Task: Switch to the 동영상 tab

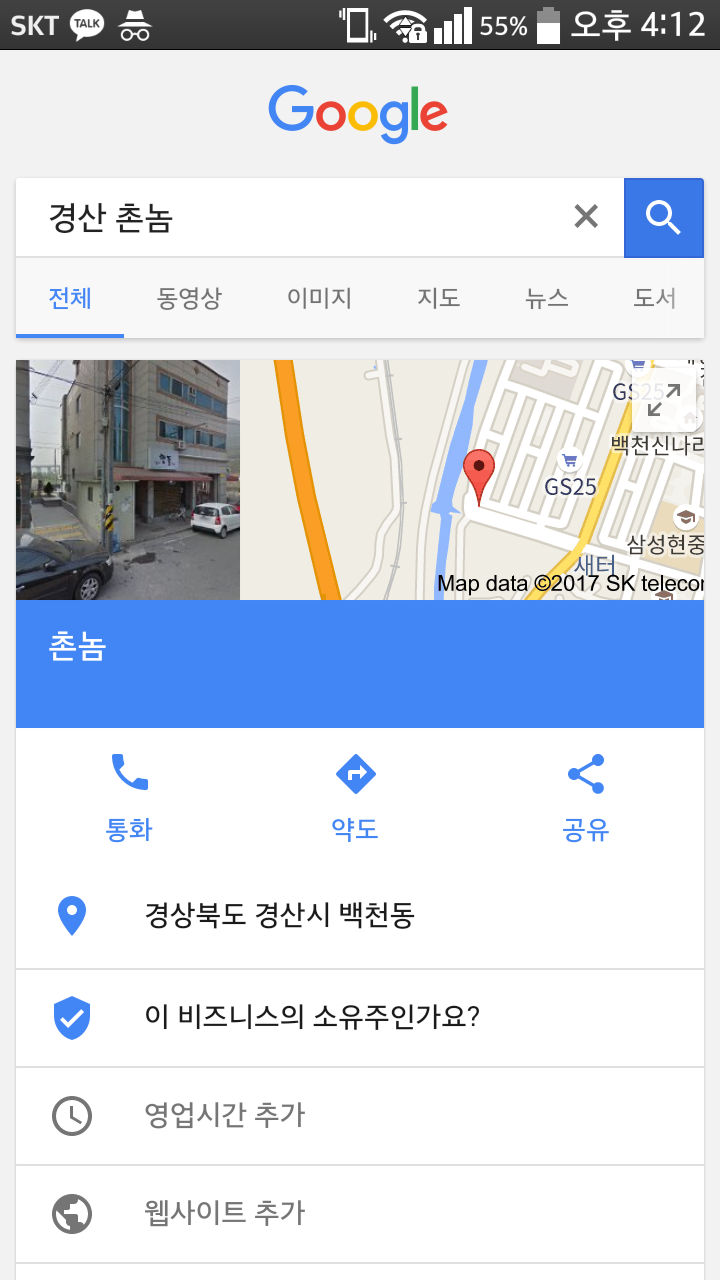Action: pos(189,298)
